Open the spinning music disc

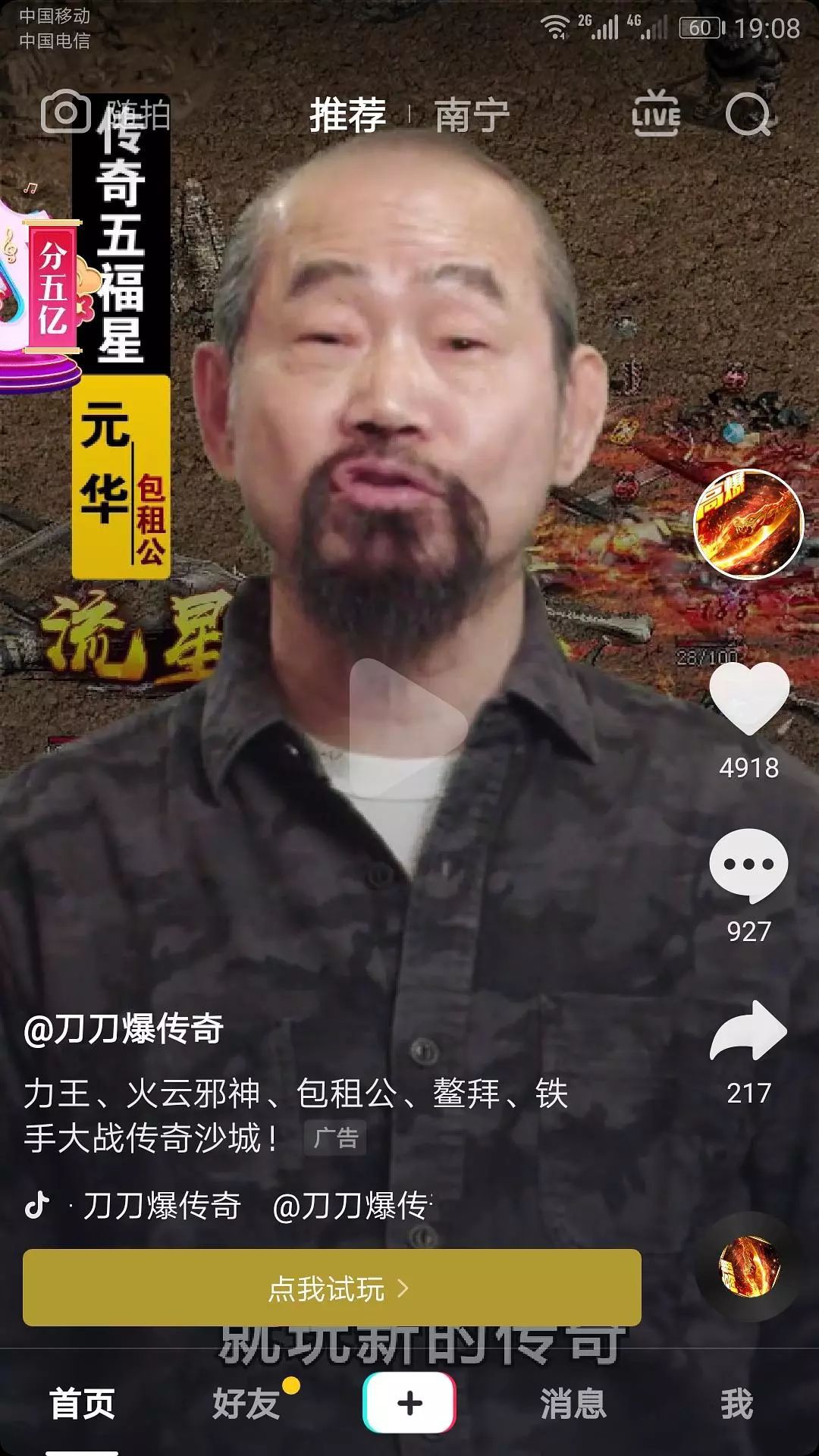click(x=748, y=1266)
